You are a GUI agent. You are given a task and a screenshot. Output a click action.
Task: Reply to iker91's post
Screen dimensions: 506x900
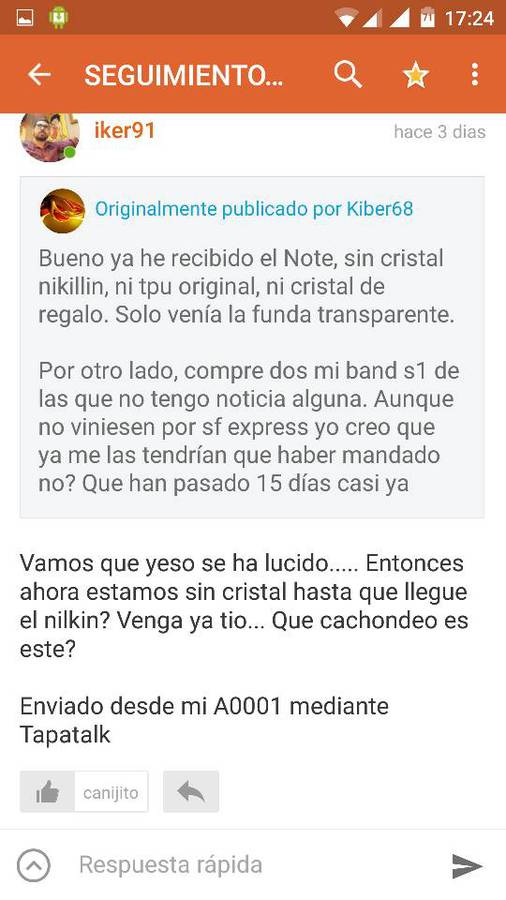tap(191, 792)
